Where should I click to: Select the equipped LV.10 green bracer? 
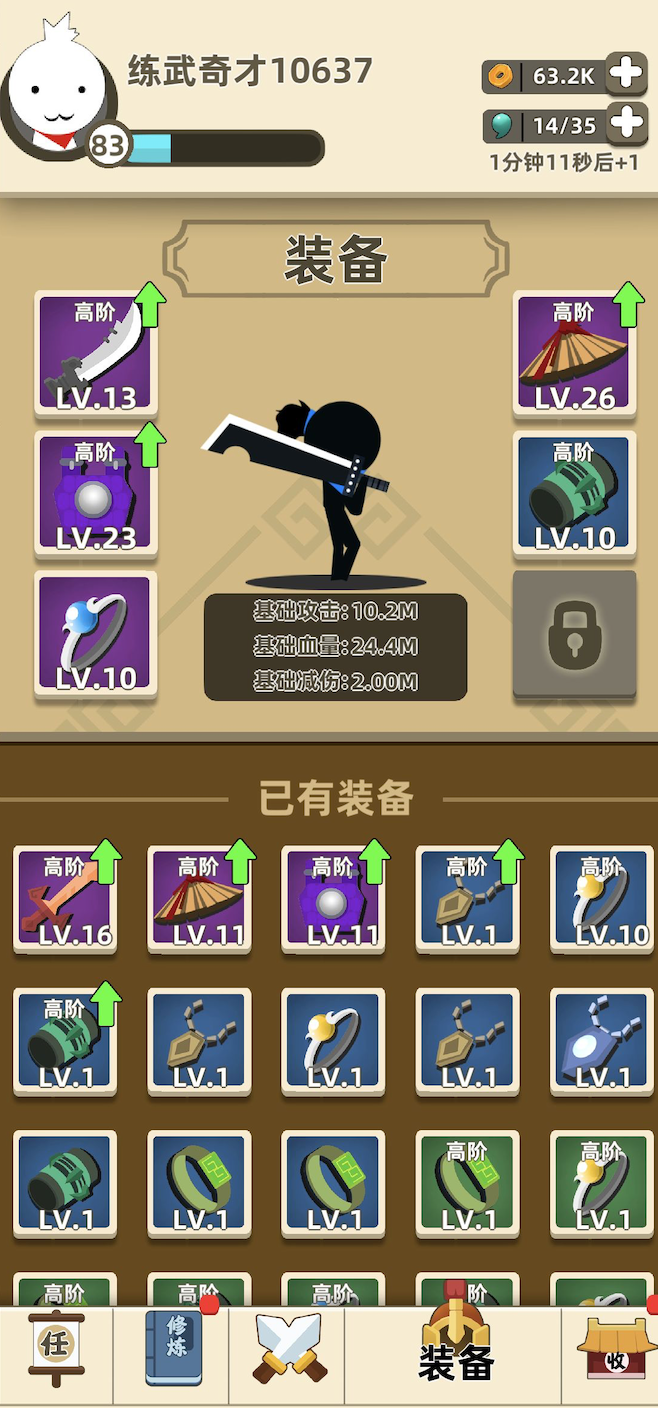[x=574, y=494]
